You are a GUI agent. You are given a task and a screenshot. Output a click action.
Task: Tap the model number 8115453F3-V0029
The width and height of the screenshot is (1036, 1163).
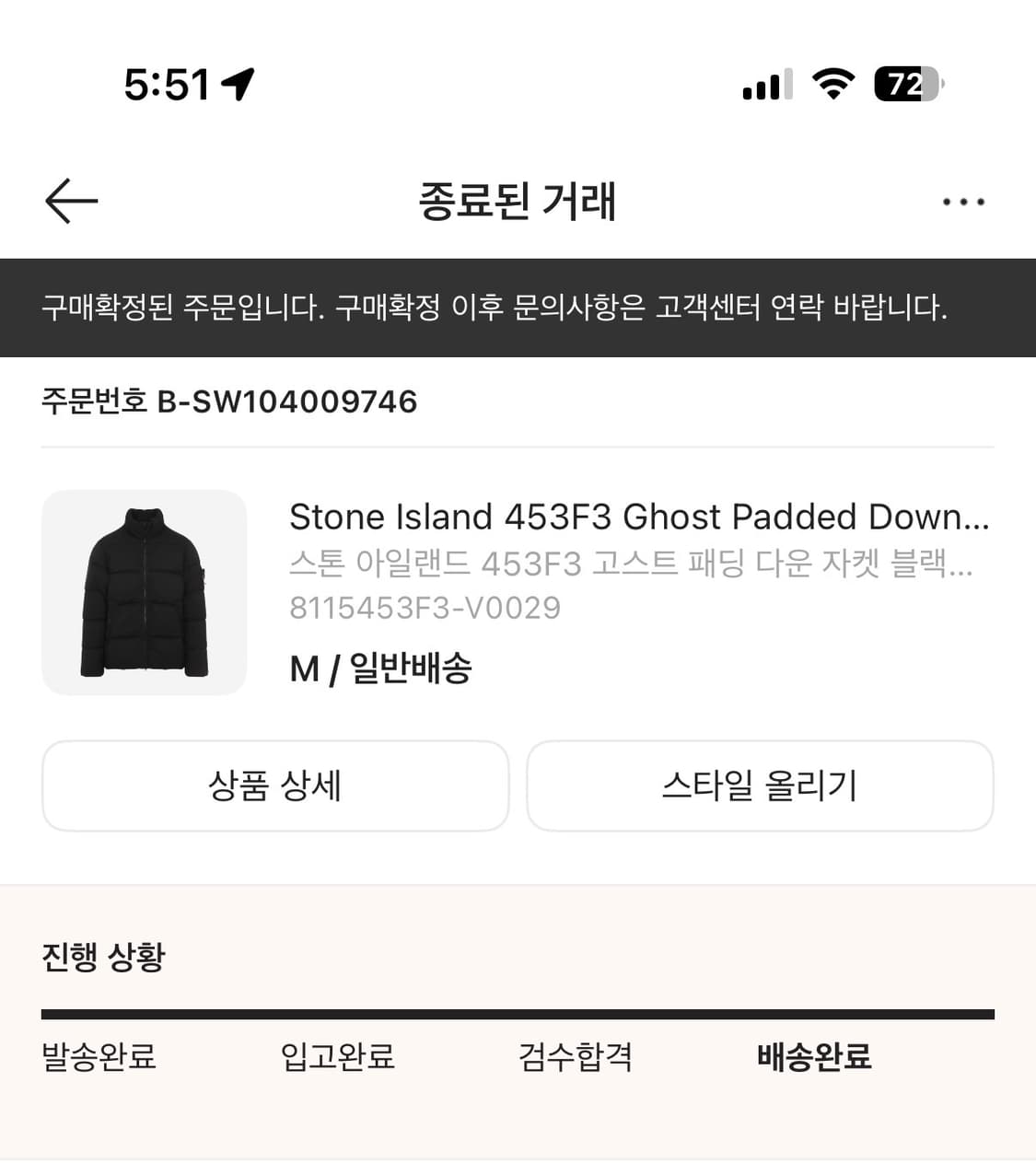point(425,607)
